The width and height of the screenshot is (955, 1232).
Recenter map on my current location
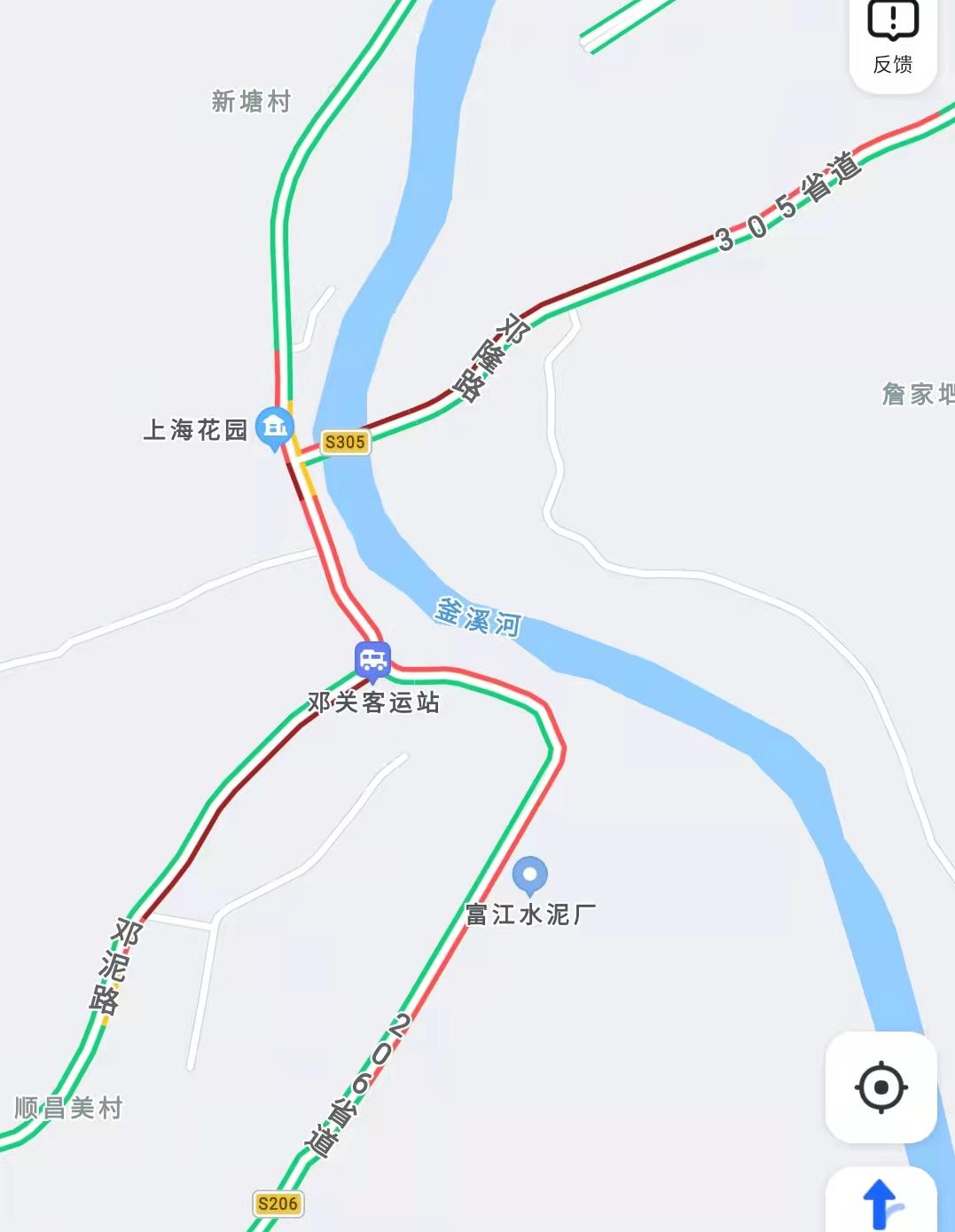(x=881, y=1087)
